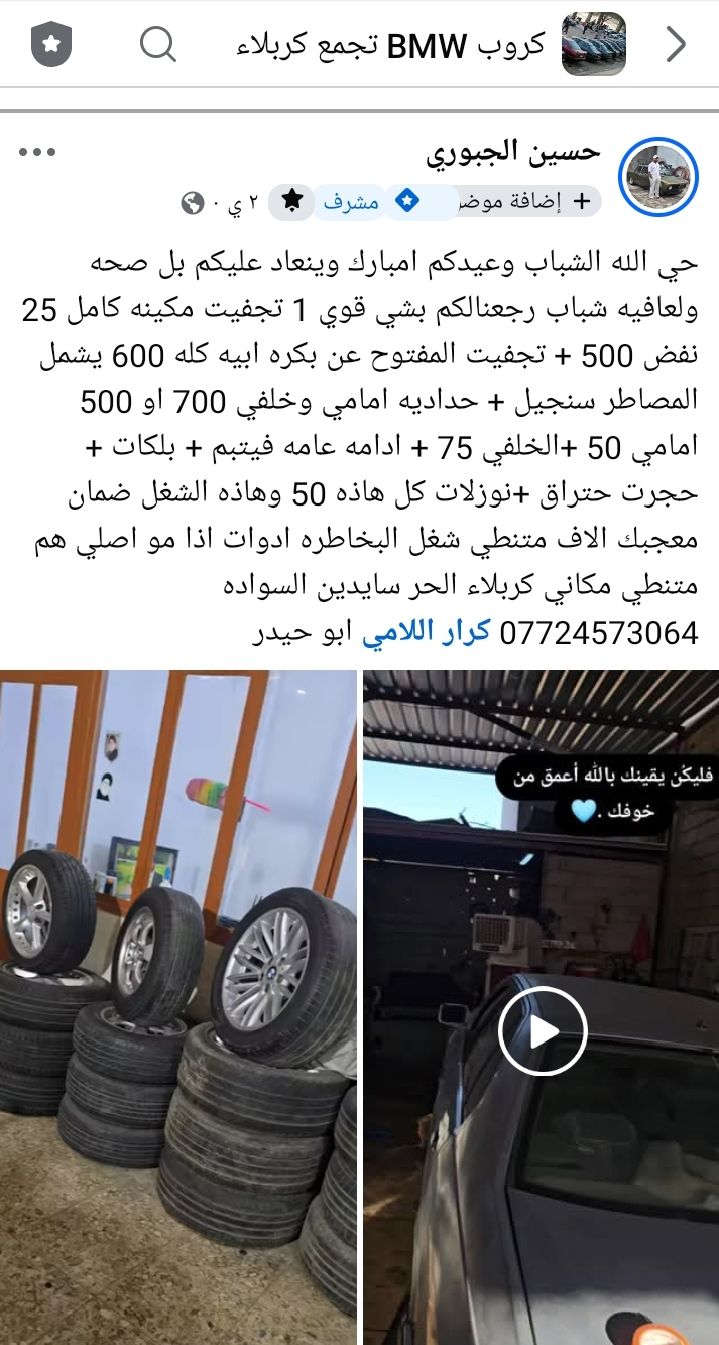719x1345 pixels.
Task: Open post options three-dot menu
Action: 38,153
